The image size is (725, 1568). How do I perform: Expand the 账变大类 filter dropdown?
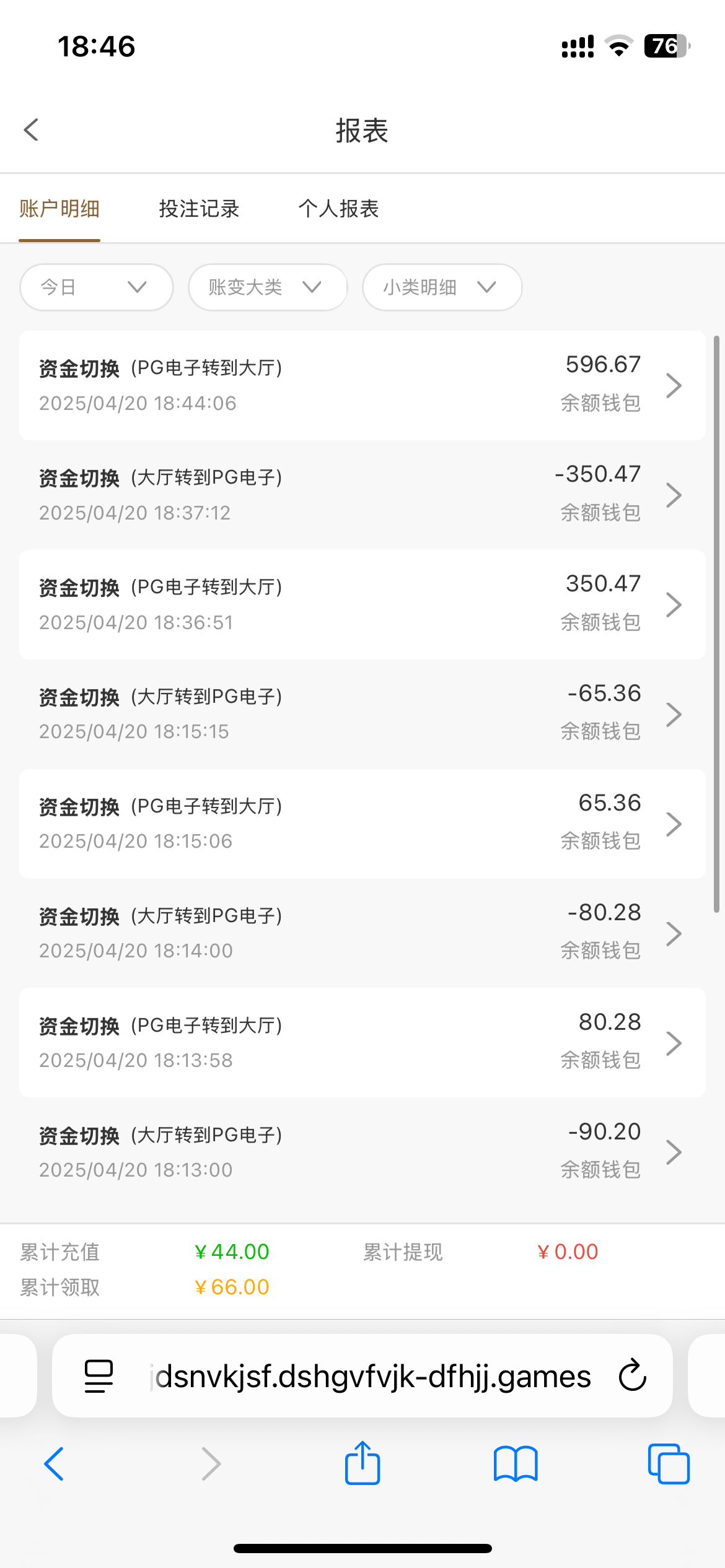268,287
